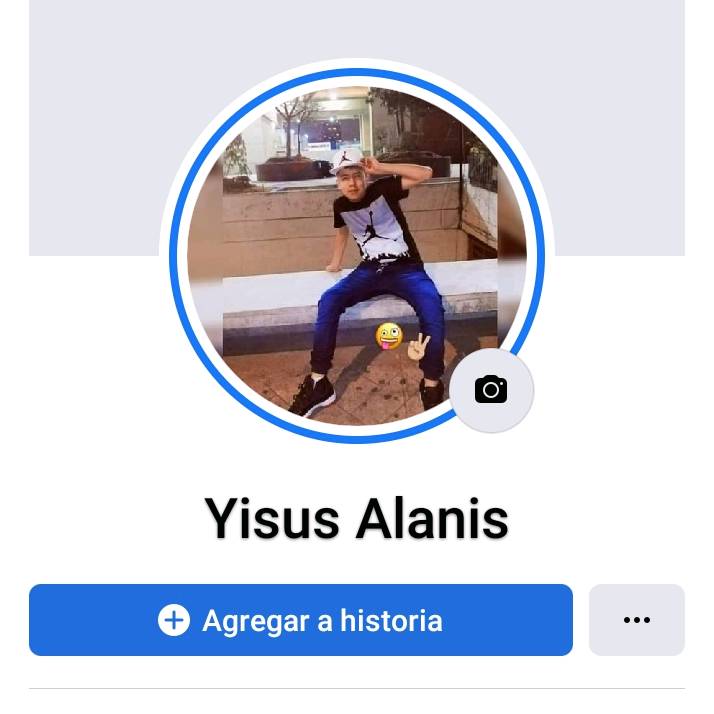
Task: Tap Agregar a historia button
Action: pos(300,620)
